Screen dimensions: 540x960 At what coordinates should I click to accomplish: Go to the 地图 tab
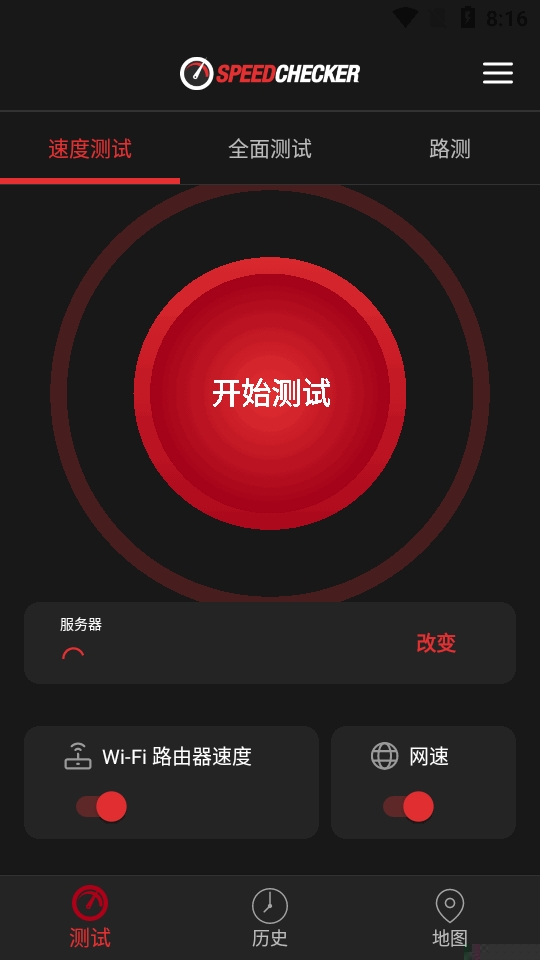point(450,917)
